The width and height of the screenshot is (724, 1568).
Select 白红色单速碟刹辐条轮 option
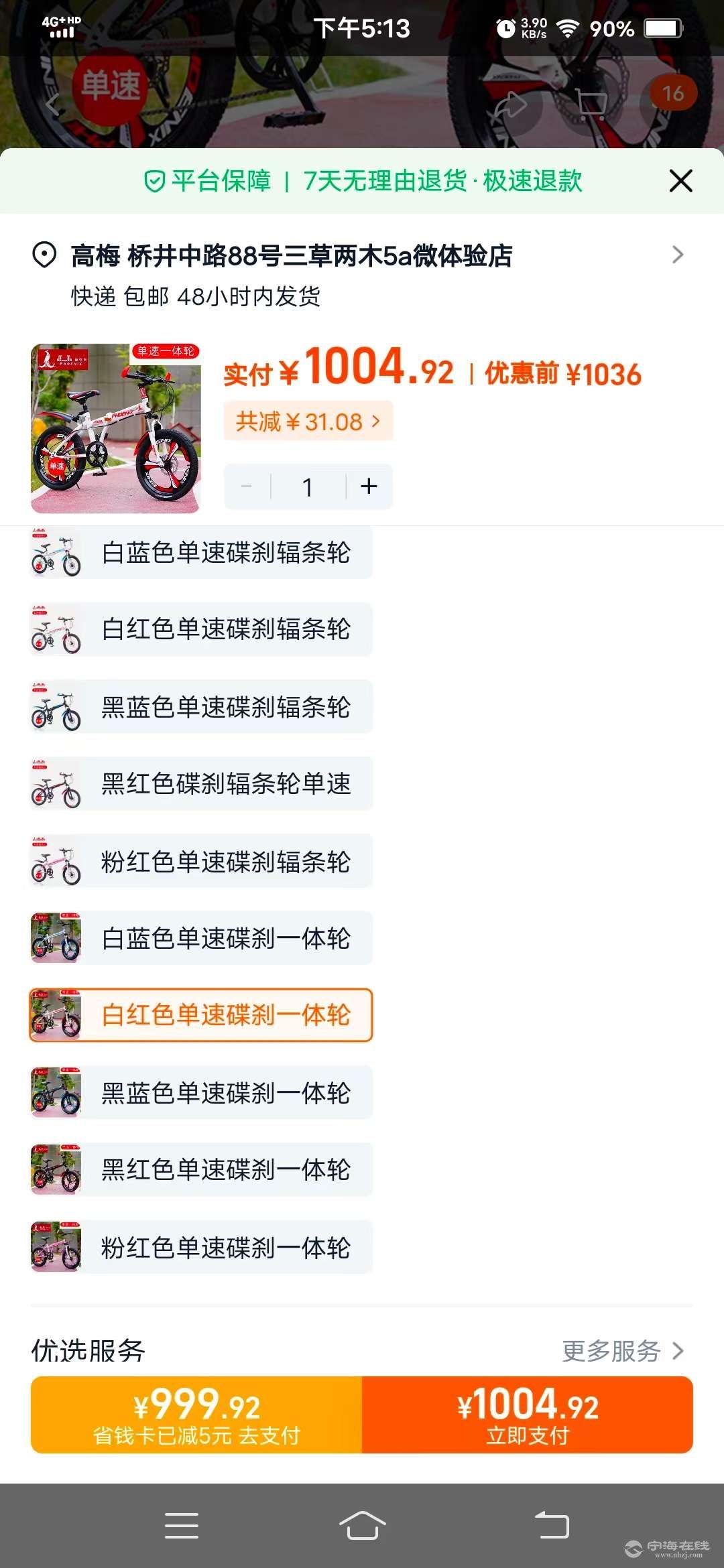click(x=201, y=629)
